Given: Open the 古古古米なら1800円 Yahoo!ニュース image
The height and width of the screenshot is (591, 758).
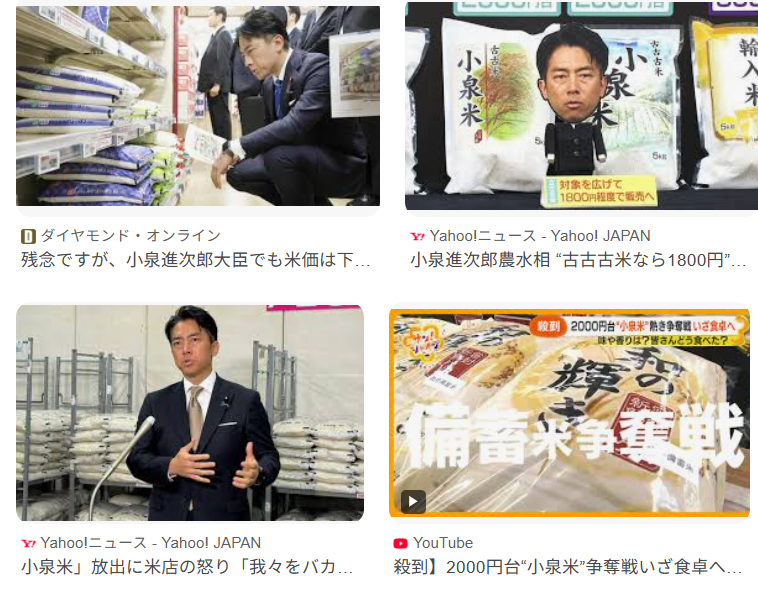Looking at the screenshot, I should tap(581, 105).
